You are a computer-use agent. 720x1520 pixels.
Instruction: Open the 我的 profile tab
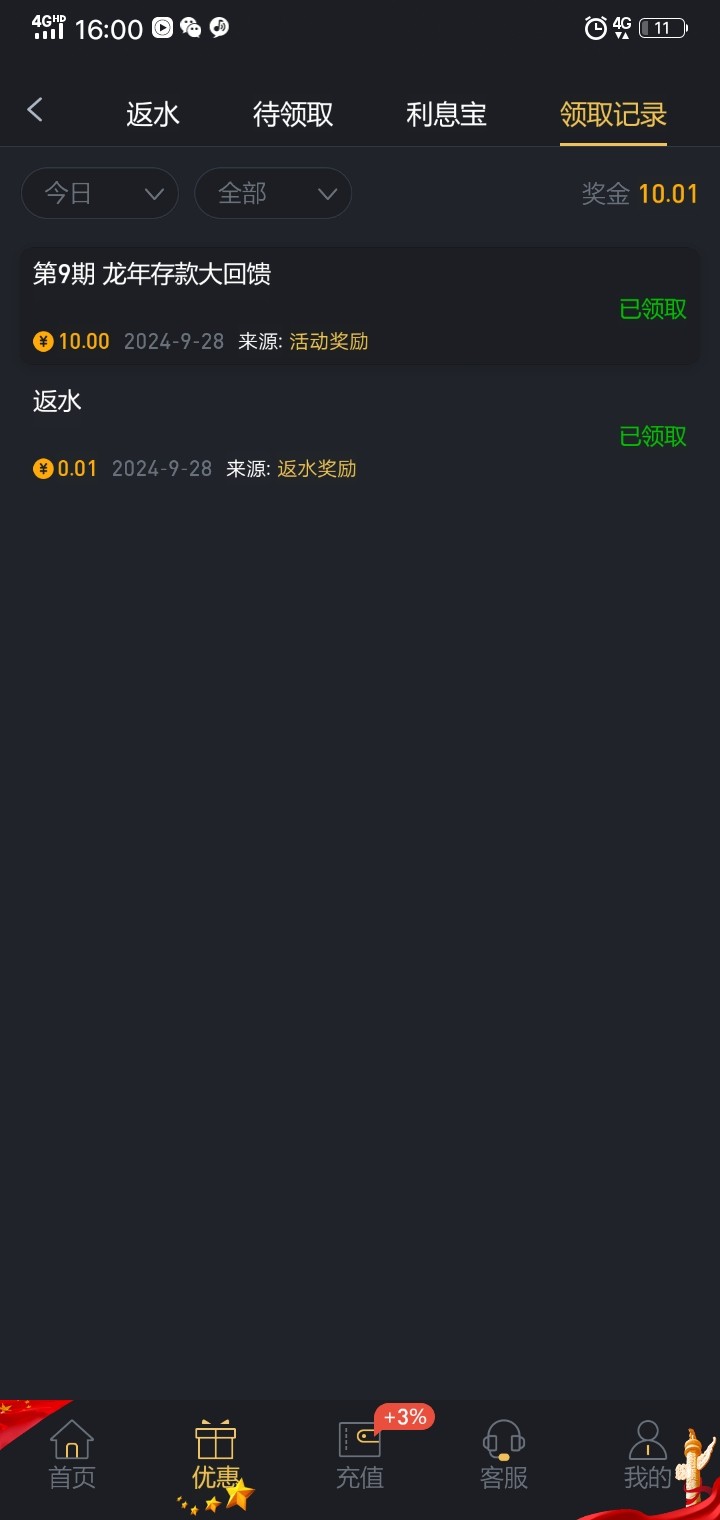pos(648,1455)
